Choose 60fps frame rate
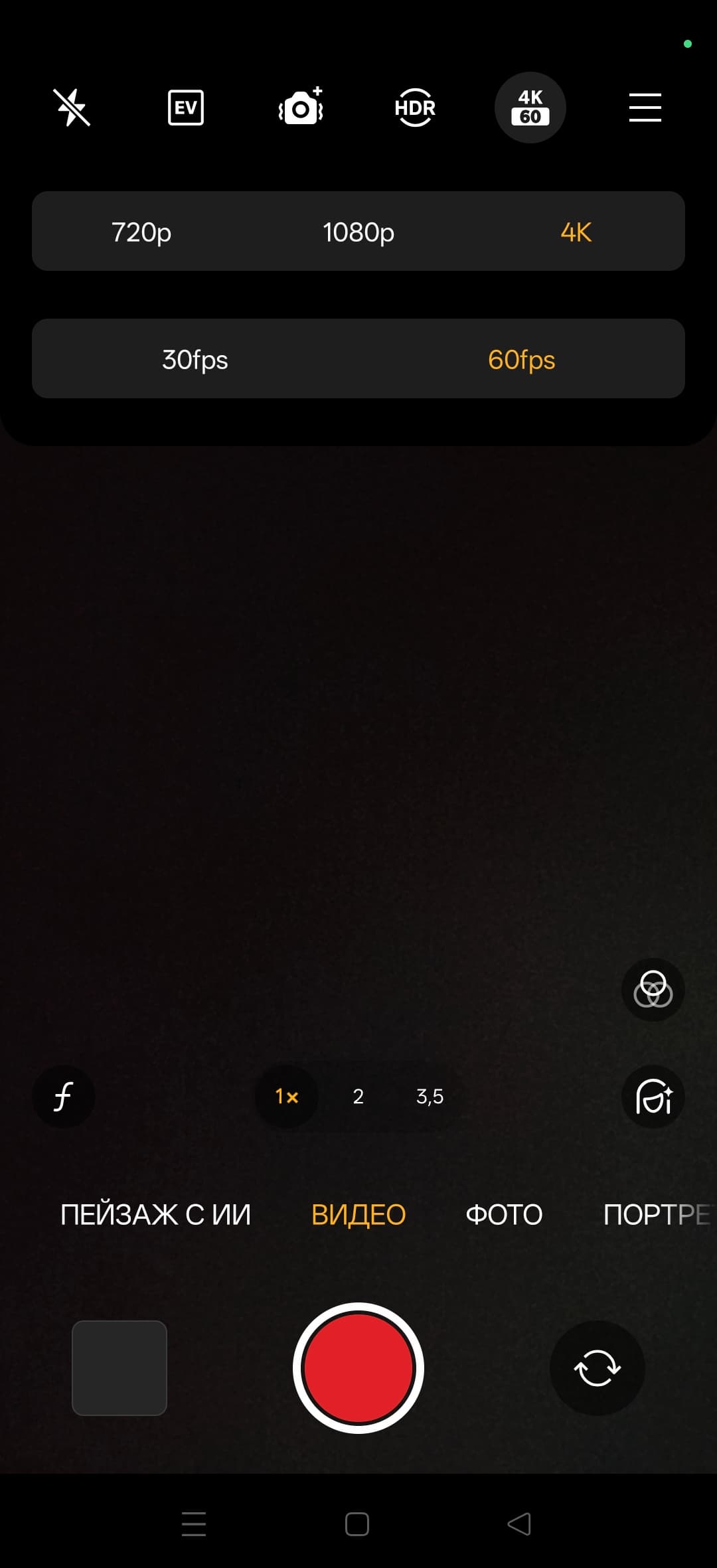The image size is (717, 1568). (521, 360)
